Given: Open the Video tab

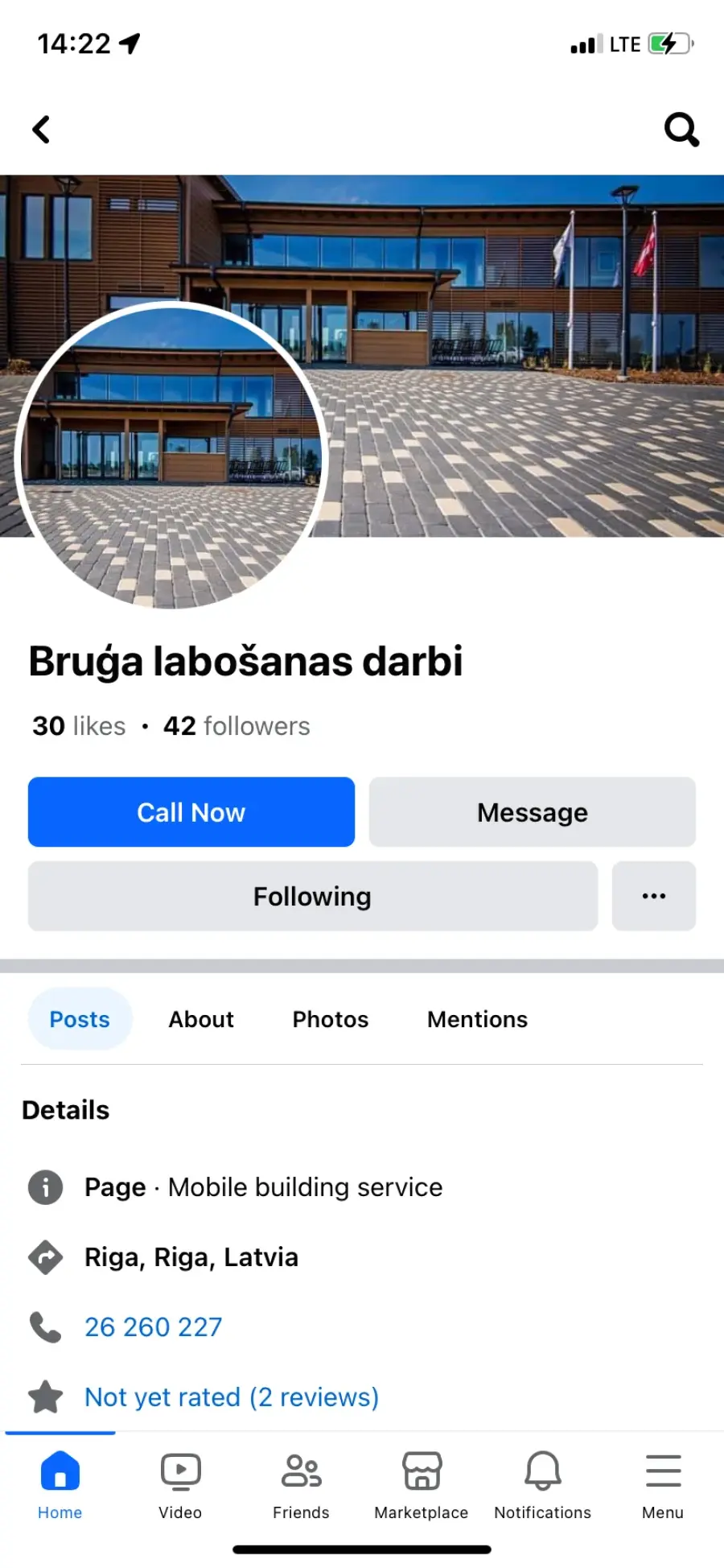Looking at the screenshot, I should [180, 1486].
